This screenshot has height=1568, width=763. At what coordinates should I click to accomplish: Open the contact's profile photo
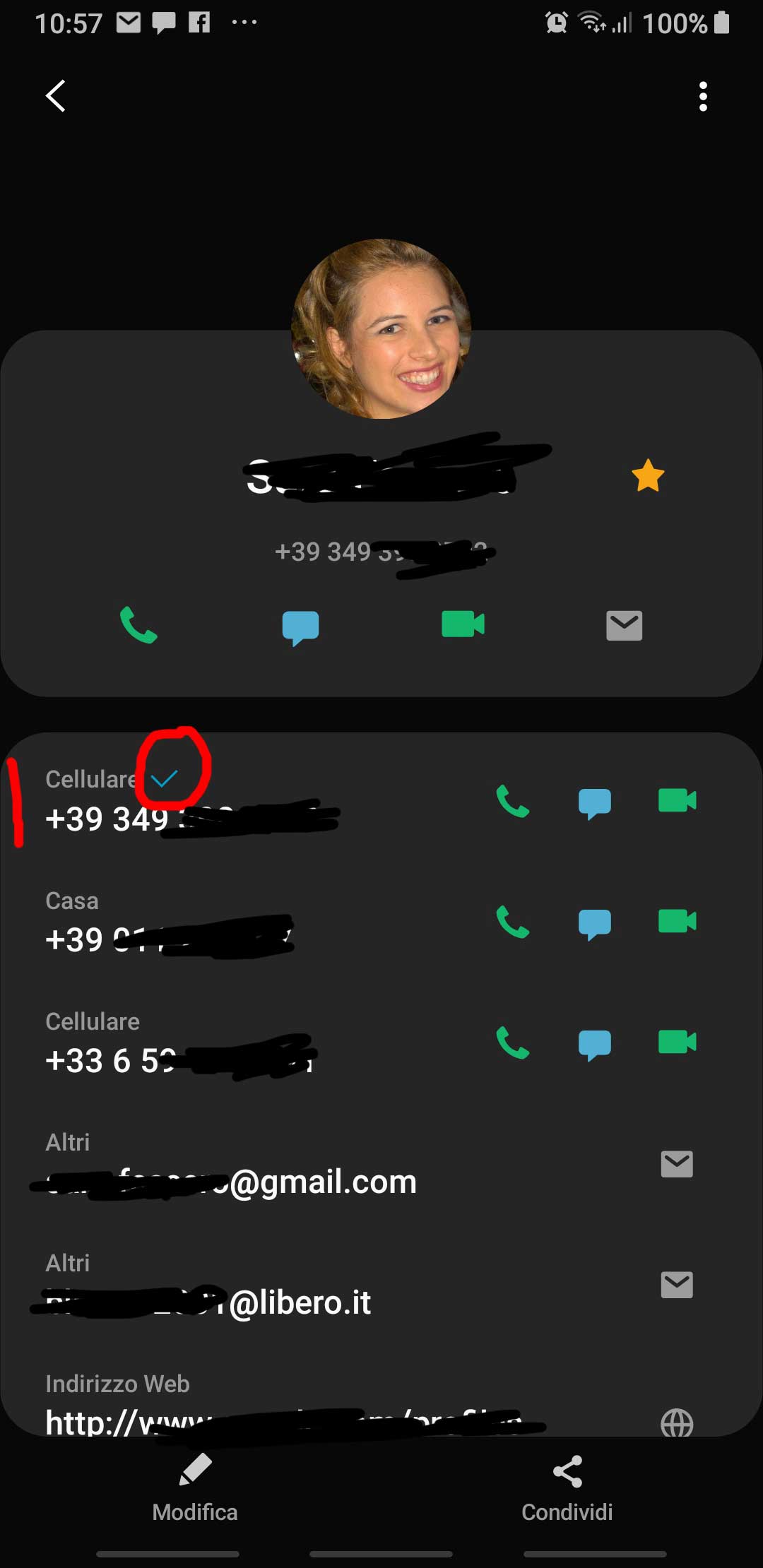tap(381, 329)
